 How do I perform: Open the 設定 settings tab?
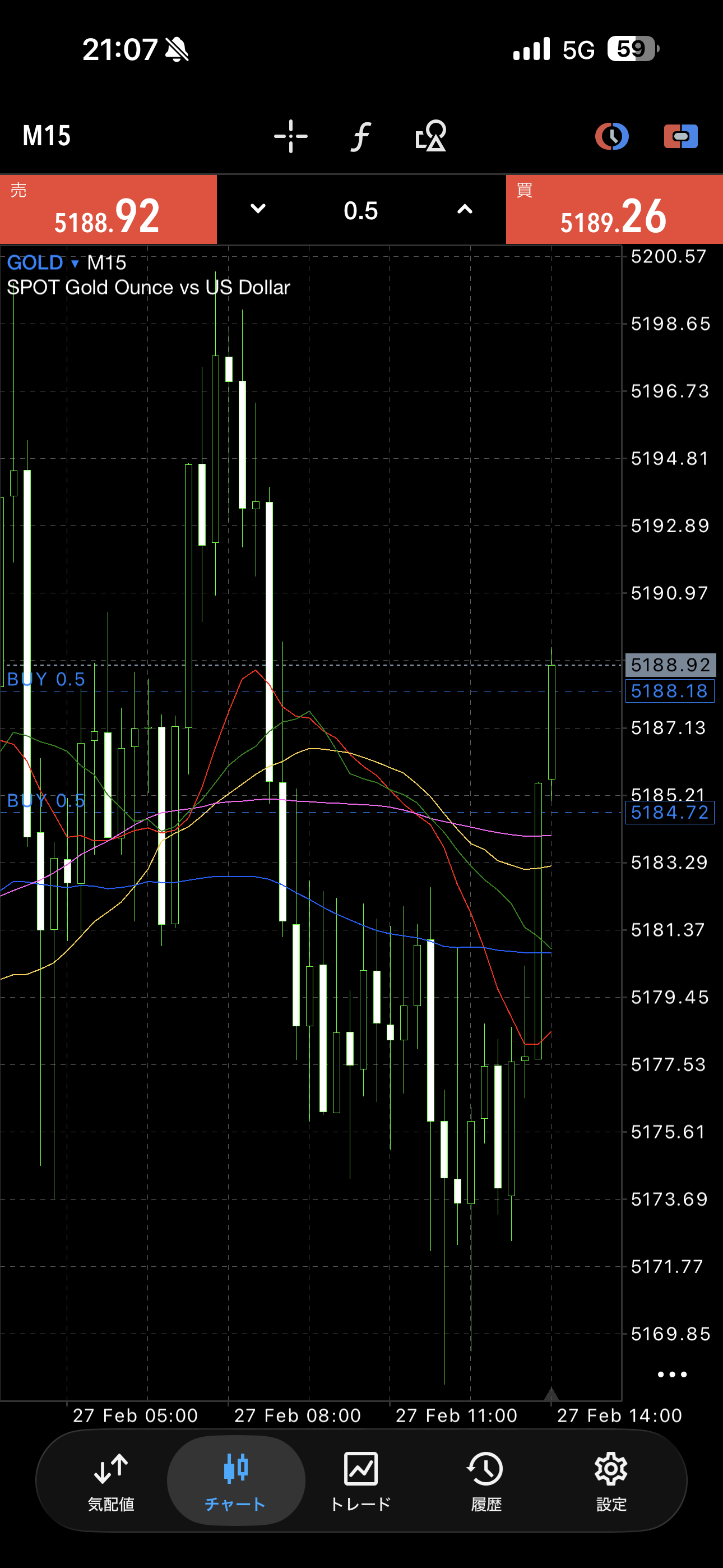pyautogui.click(x=611, y=1481)
